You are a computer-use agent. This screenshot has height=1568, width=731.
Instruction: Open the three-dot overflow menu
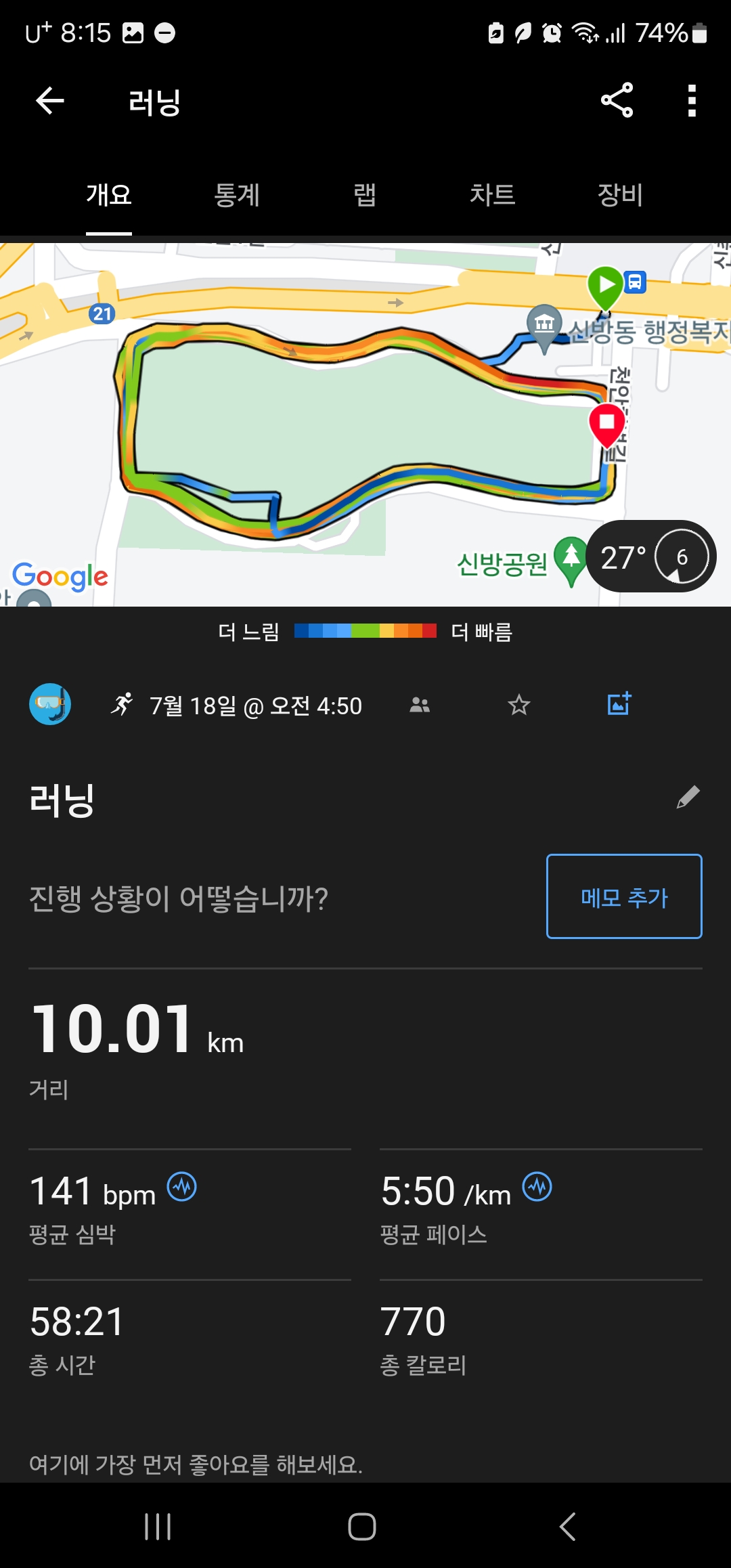tap(692, 101)
